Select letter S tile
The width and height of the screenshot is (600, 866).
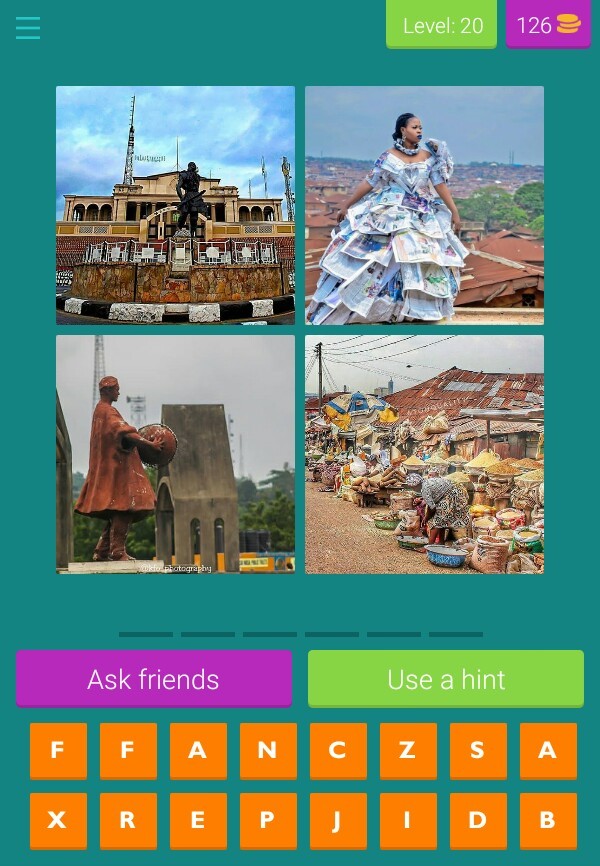(x=477, y=750)
